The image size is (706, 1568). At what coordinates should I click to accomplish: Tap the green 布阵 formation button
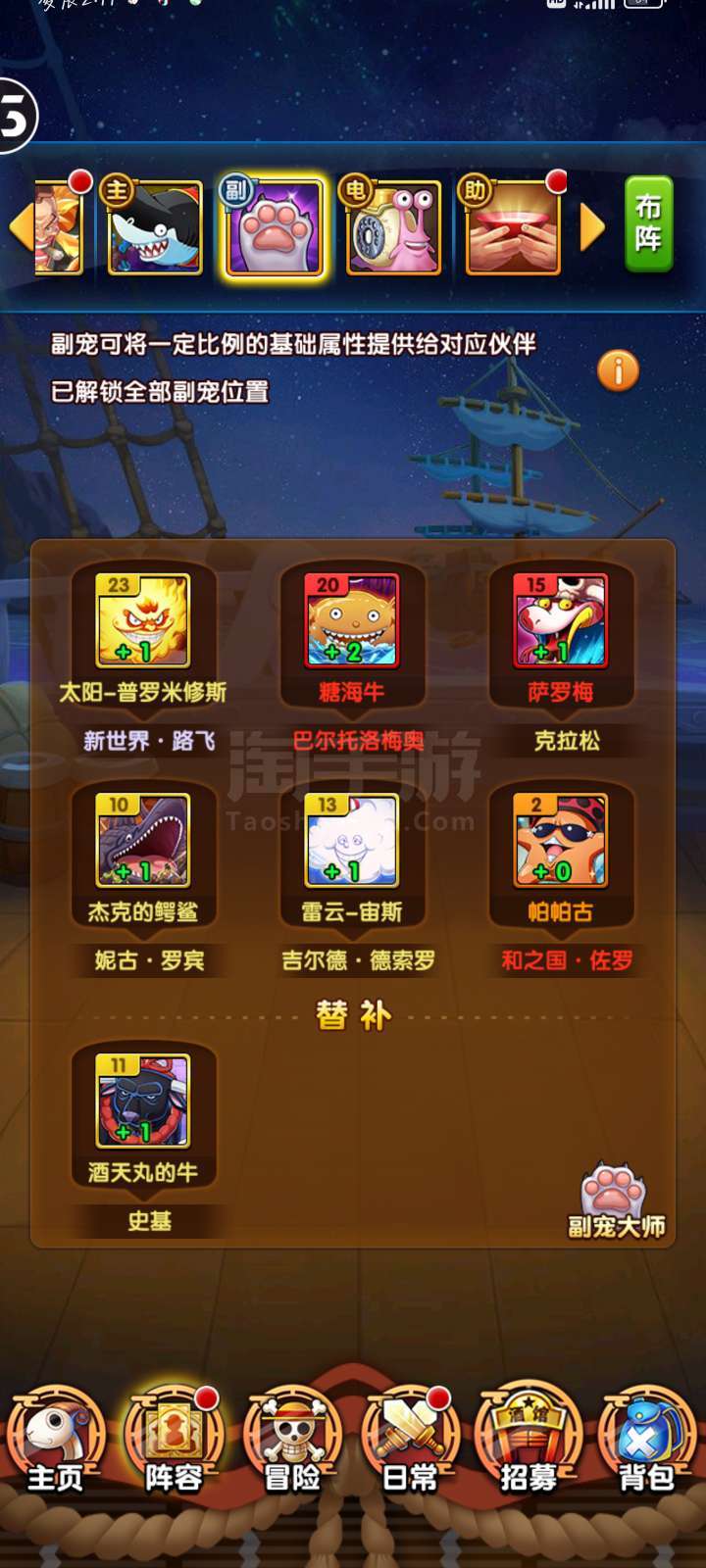coord(648,224)
